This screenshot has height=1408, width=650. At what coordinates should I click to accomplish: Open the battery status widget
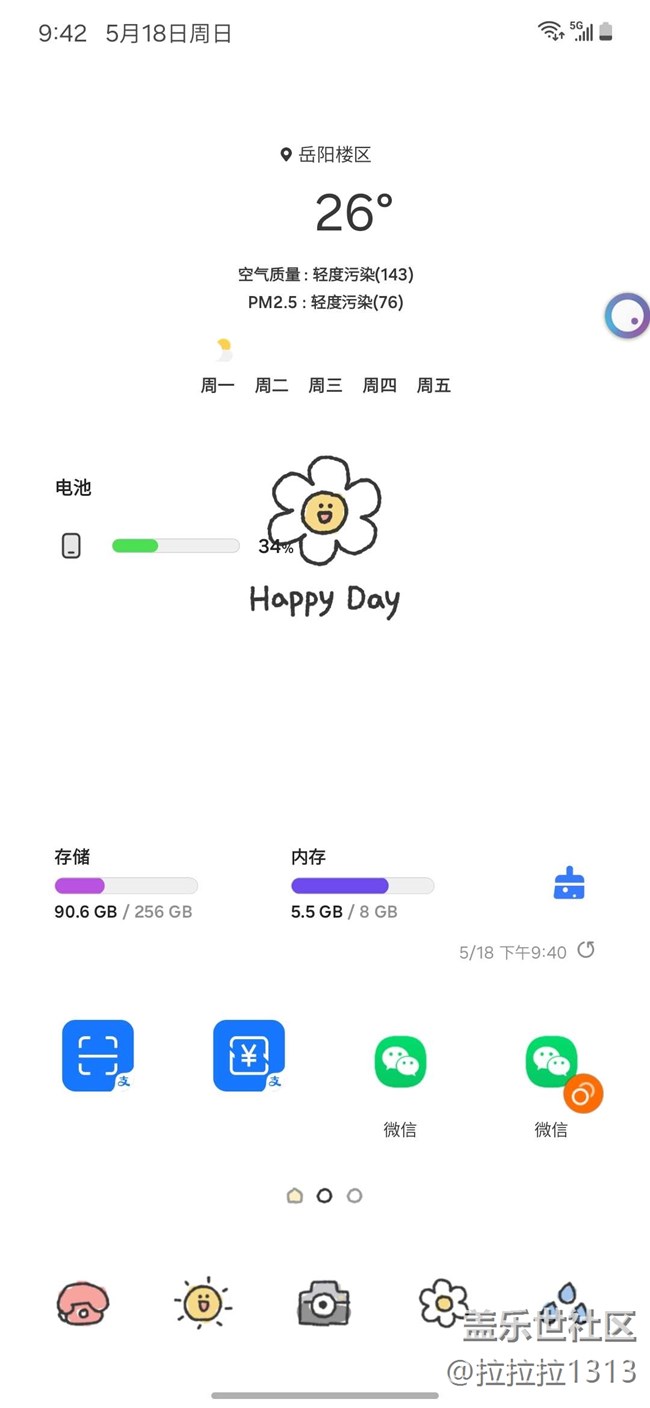pos(150,520)
